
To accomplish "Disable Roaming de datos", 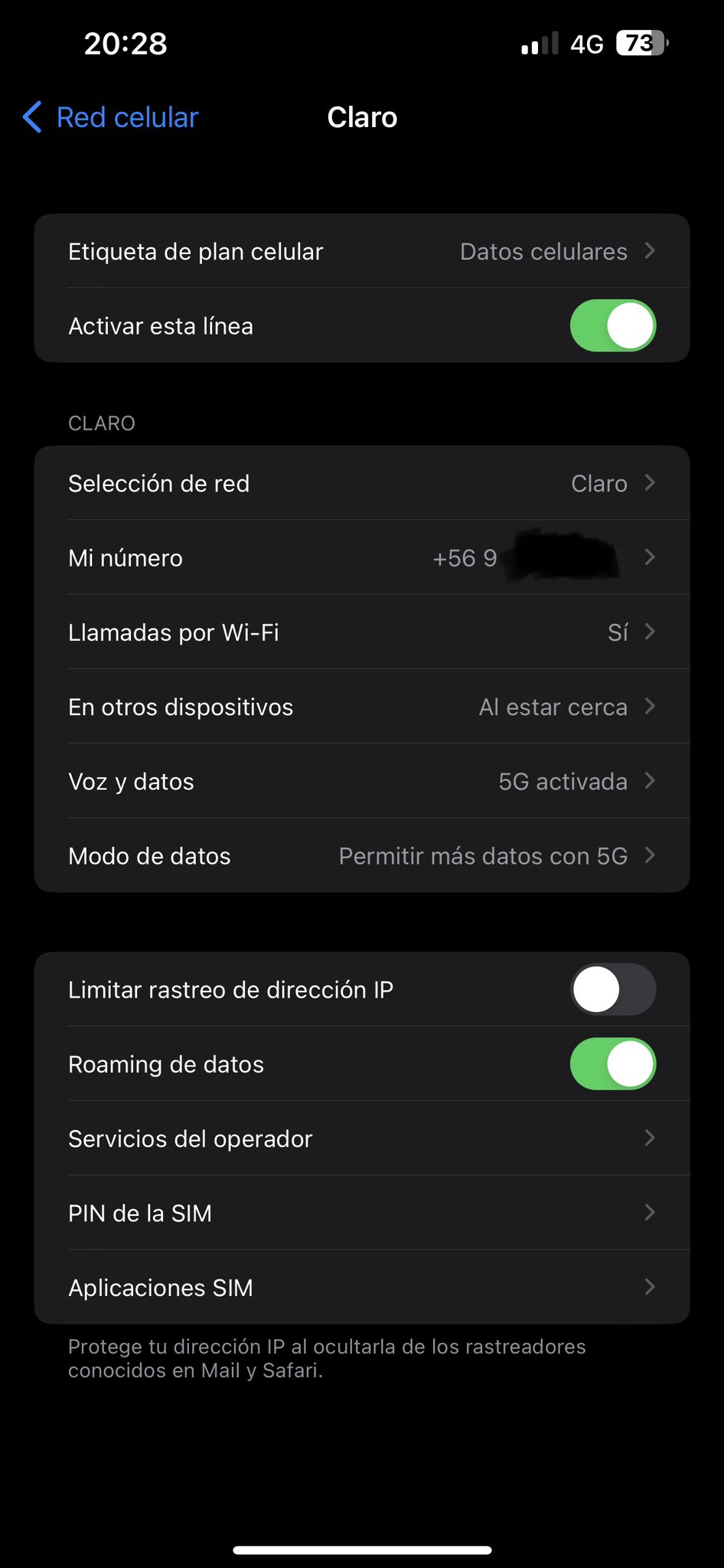I will click(612, 1064).
